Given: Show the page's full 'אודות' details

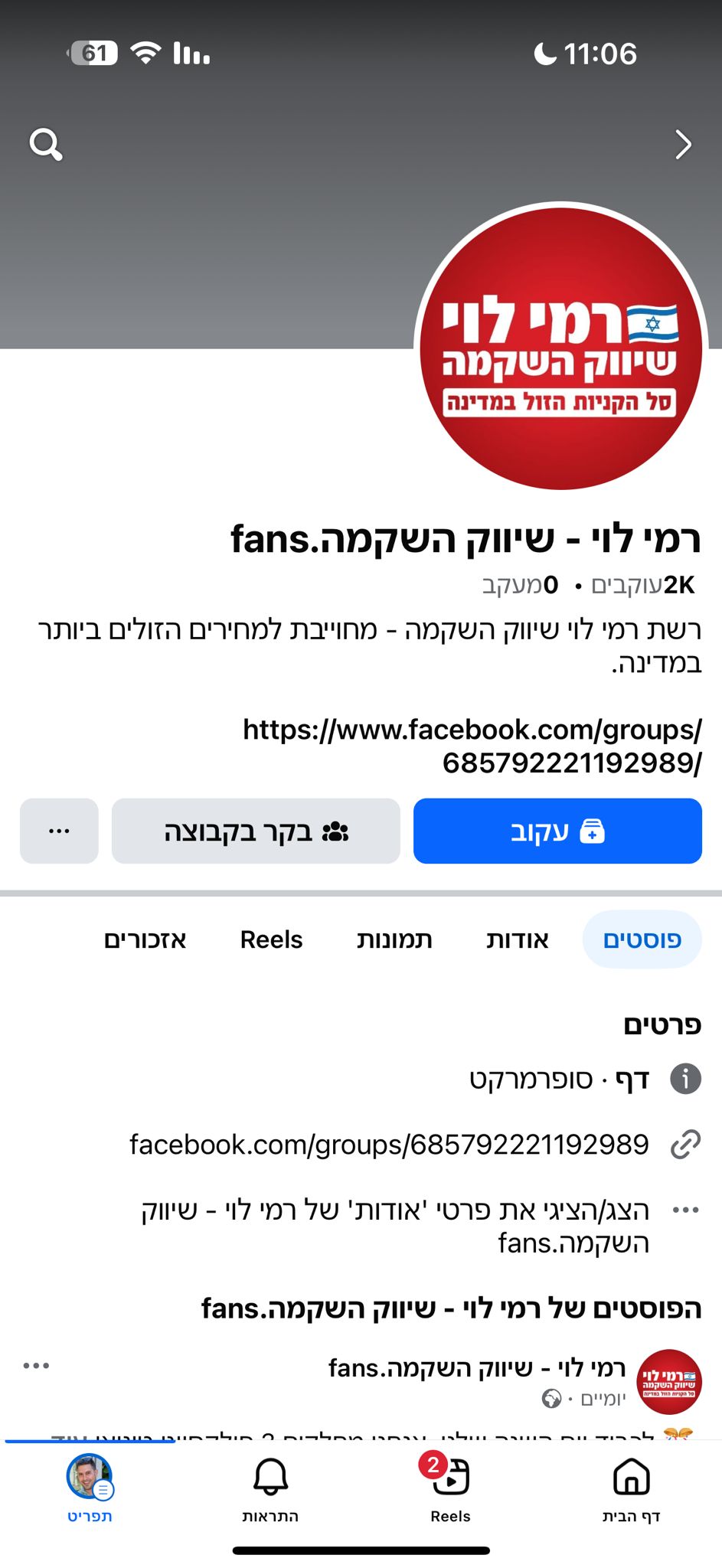Looking at the screenshot, I should (x=394, y=1226).
